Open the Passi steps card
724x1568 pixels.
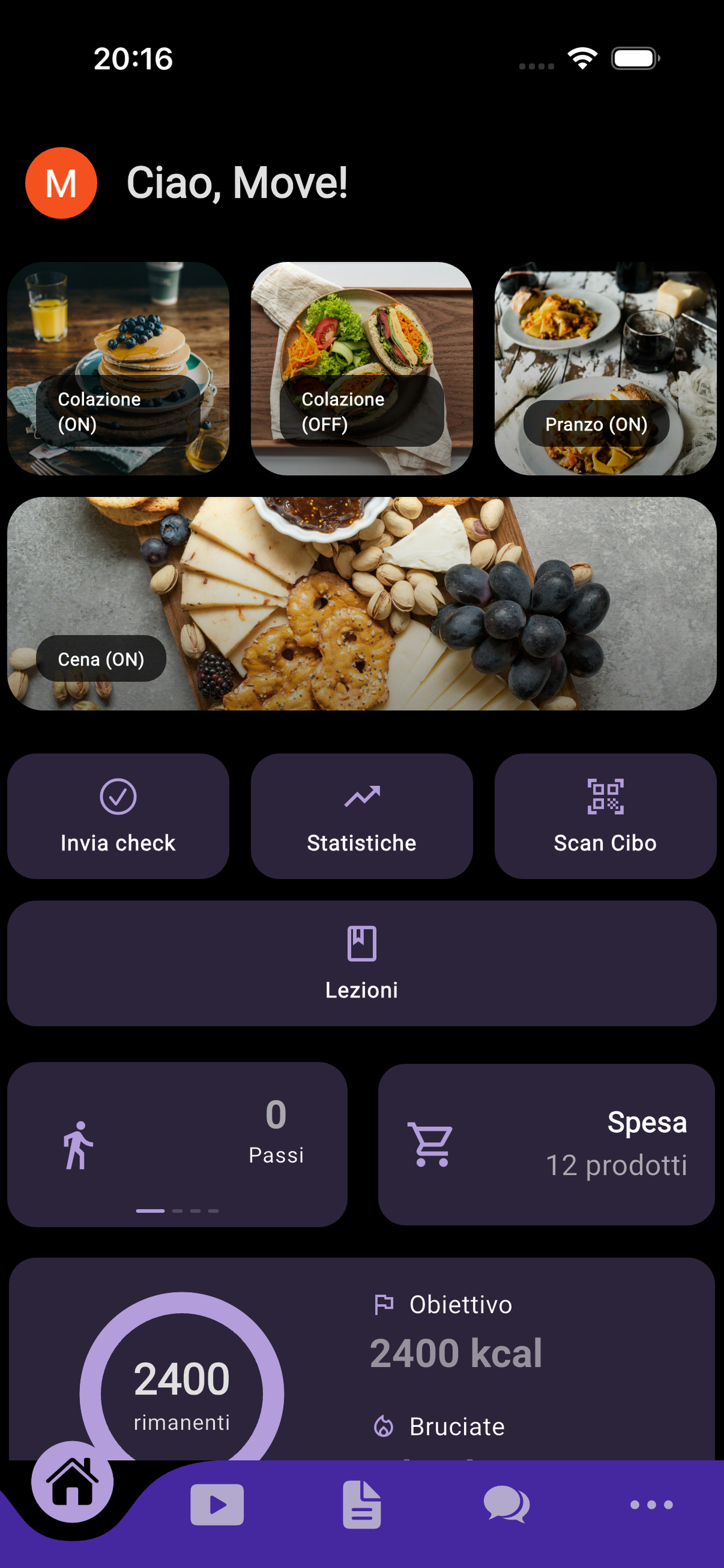click(177, 1143)
